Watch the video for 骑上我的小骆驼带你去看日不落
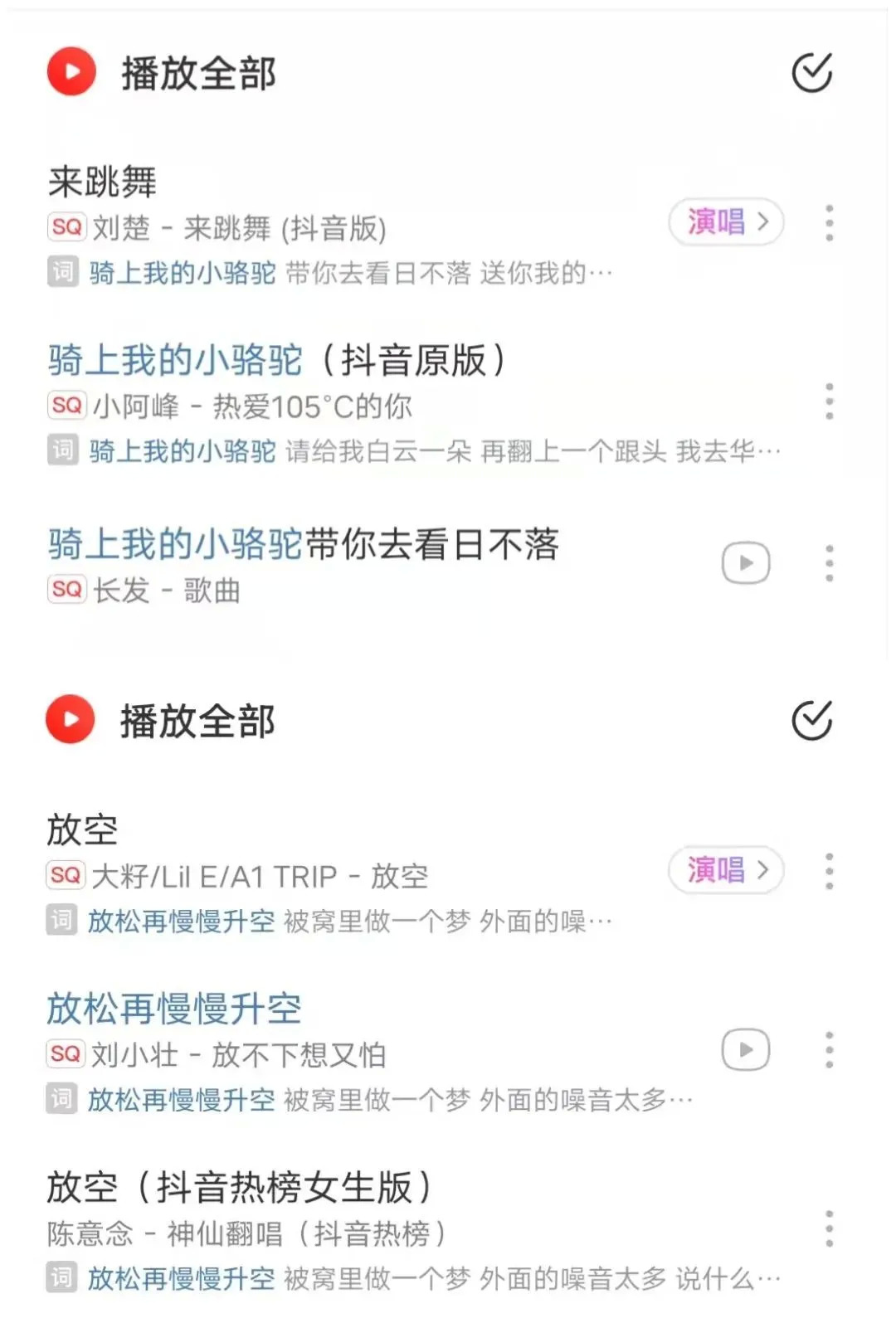The width and height of the screenshot is (896, 1323). (746, 563)
